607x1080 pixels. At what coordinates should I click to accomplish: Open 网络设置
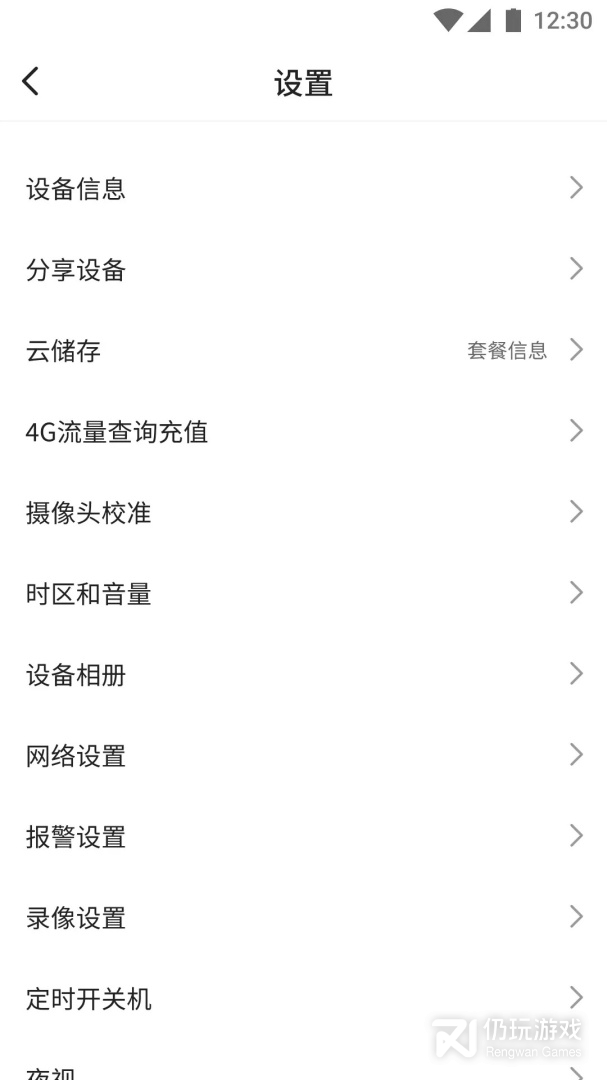click(303, 755)
